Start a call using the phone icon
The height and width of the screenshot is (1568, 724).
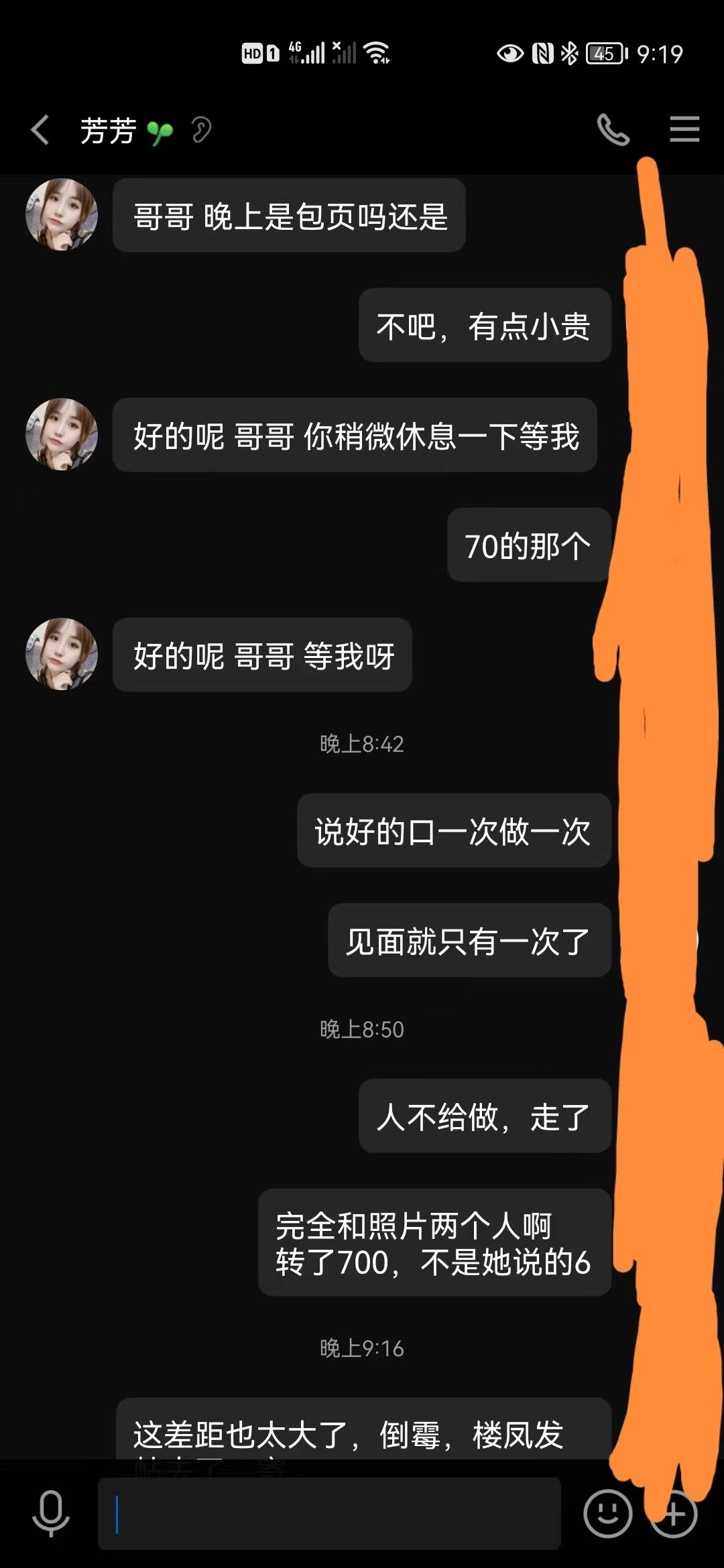[614, 129]
